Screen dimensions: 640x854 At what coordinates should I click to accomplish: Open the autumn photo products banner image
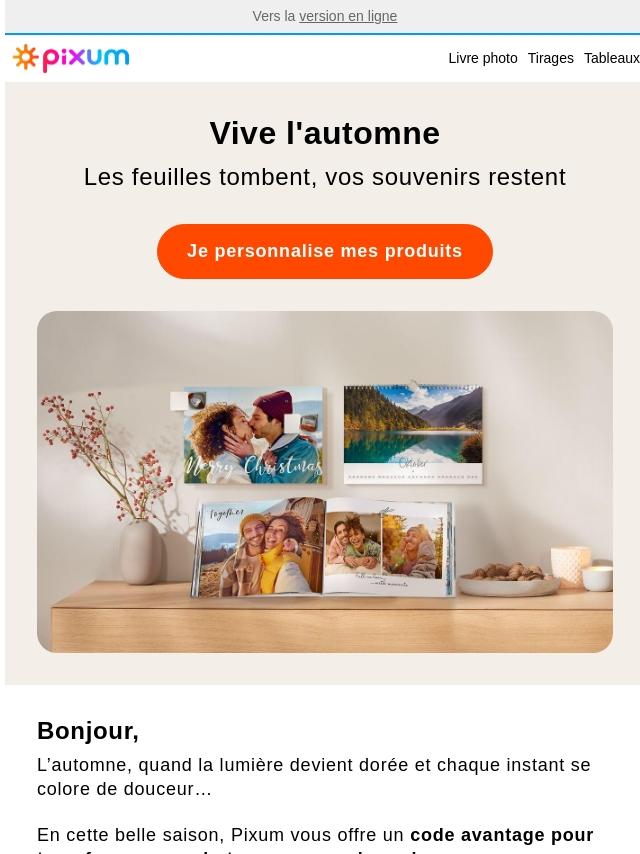tap(324, 482)
